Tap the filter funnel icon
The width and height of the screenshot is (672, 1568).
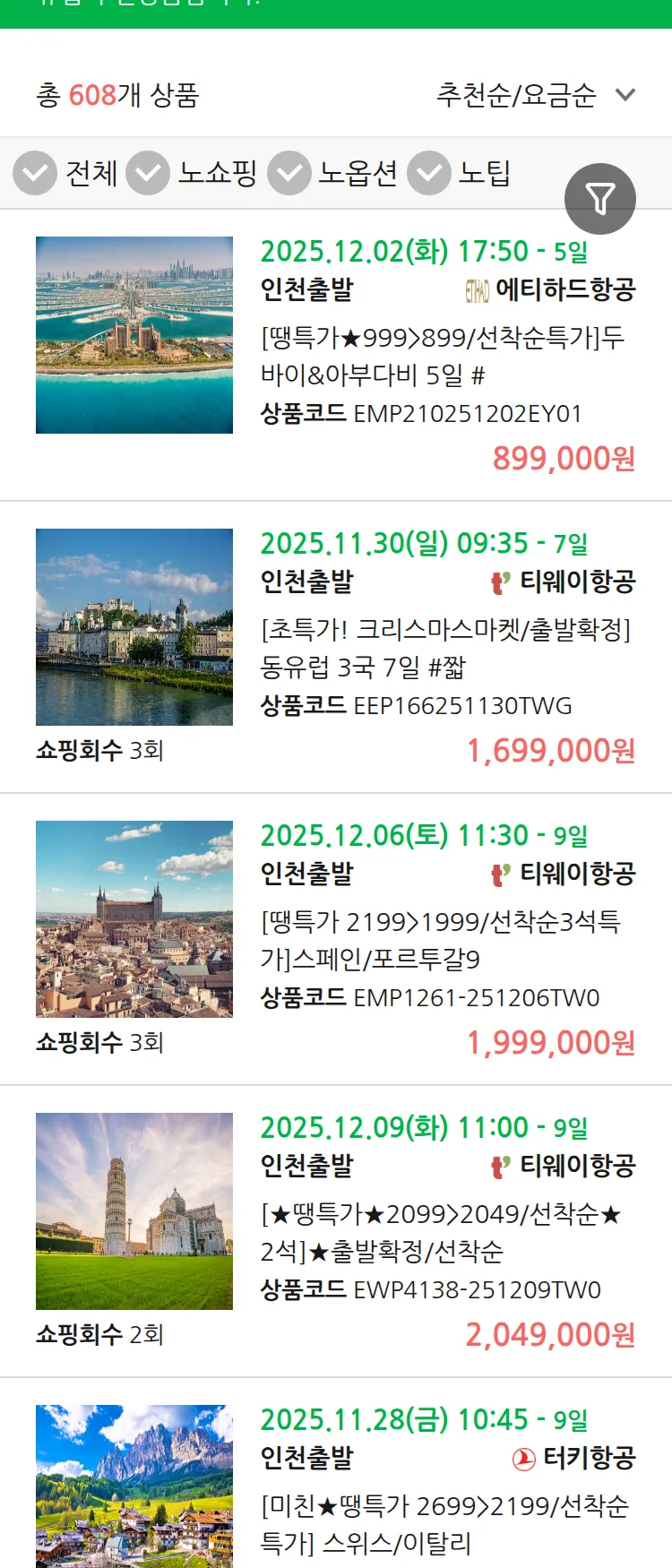pyautogui.click(x=600, y=198)
